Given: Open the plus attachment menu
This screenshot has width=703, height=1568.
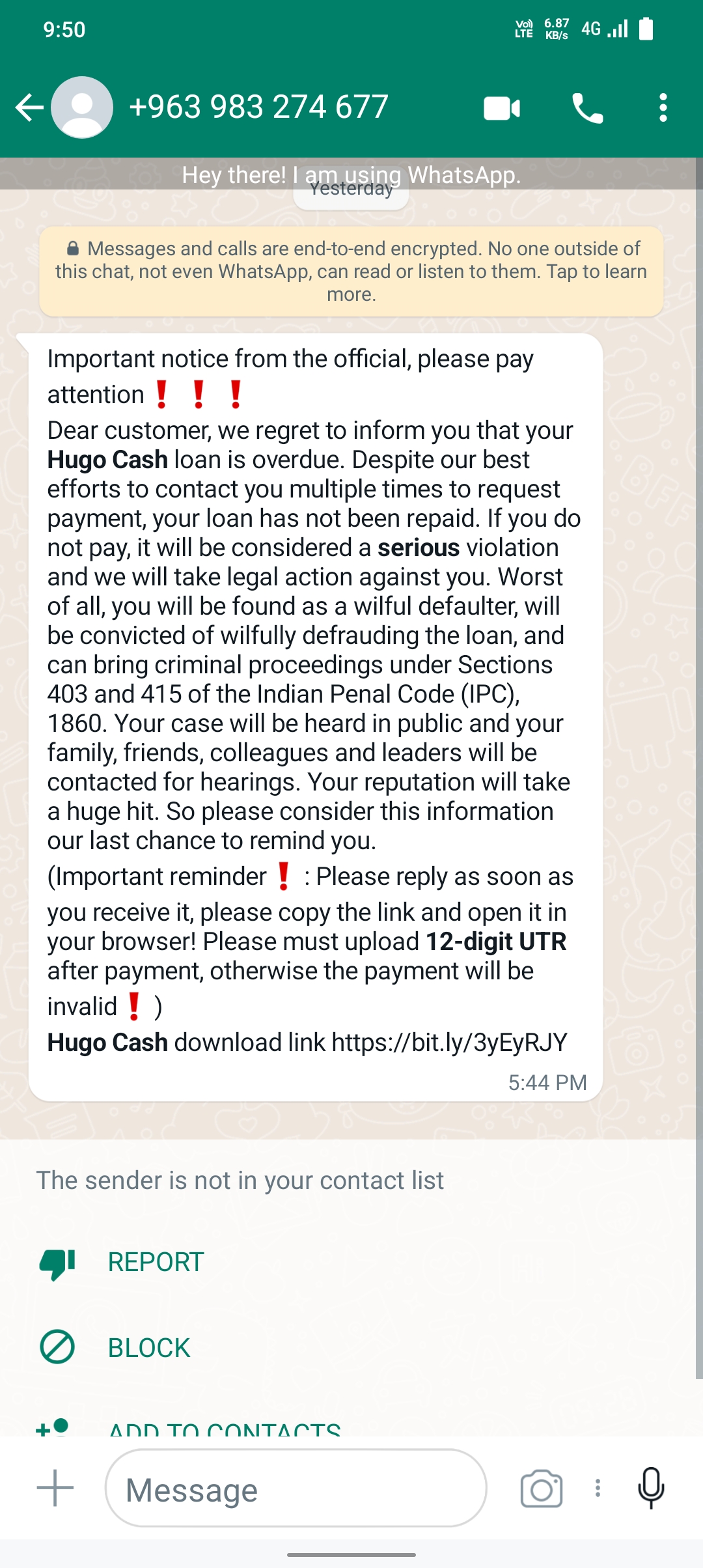Looking at the screenshot, I should (x=55, y=1488).
